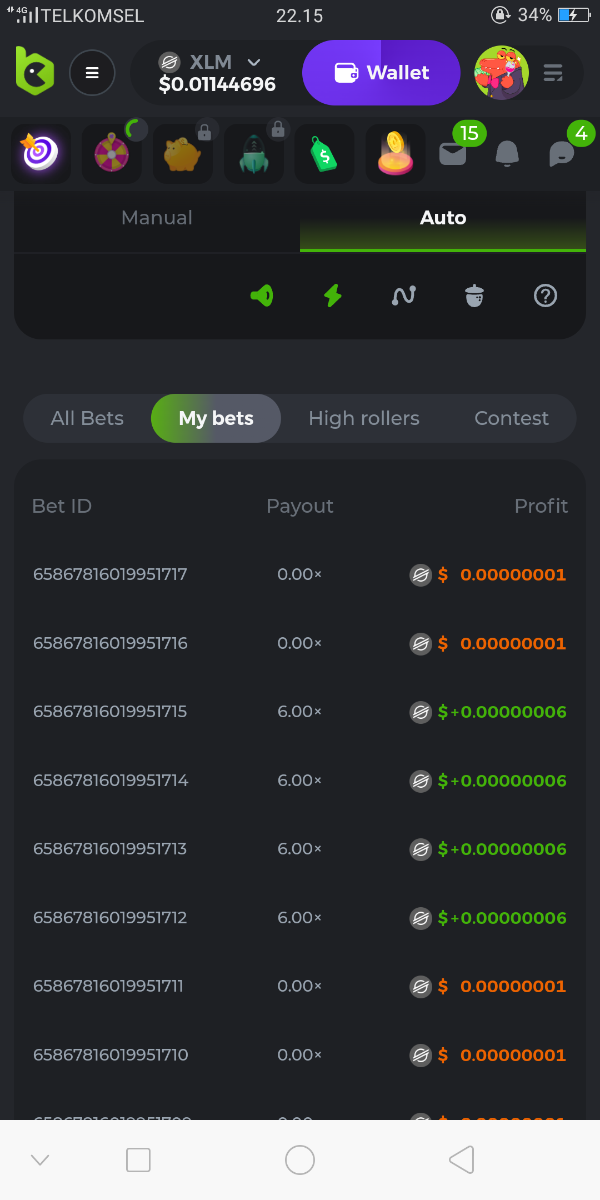This screenshot has width=600, height=1200.
Task: Switch to High rollers tab
Action: [x=364, y=418]
